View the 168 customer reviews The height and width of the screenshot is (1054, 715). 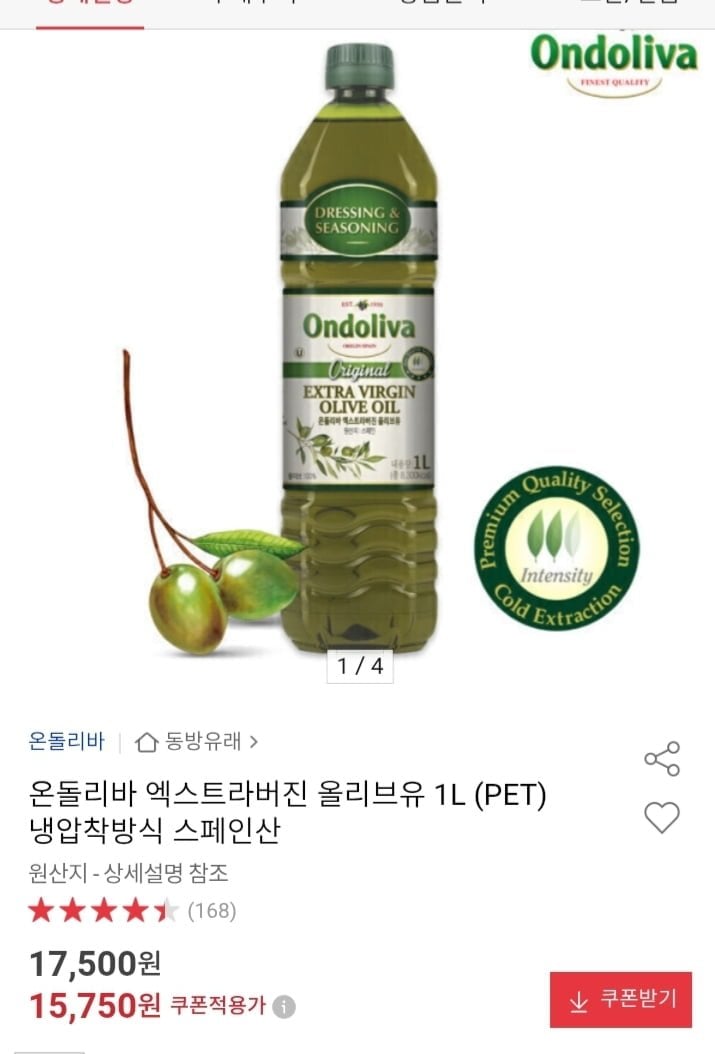pos(211,911)
